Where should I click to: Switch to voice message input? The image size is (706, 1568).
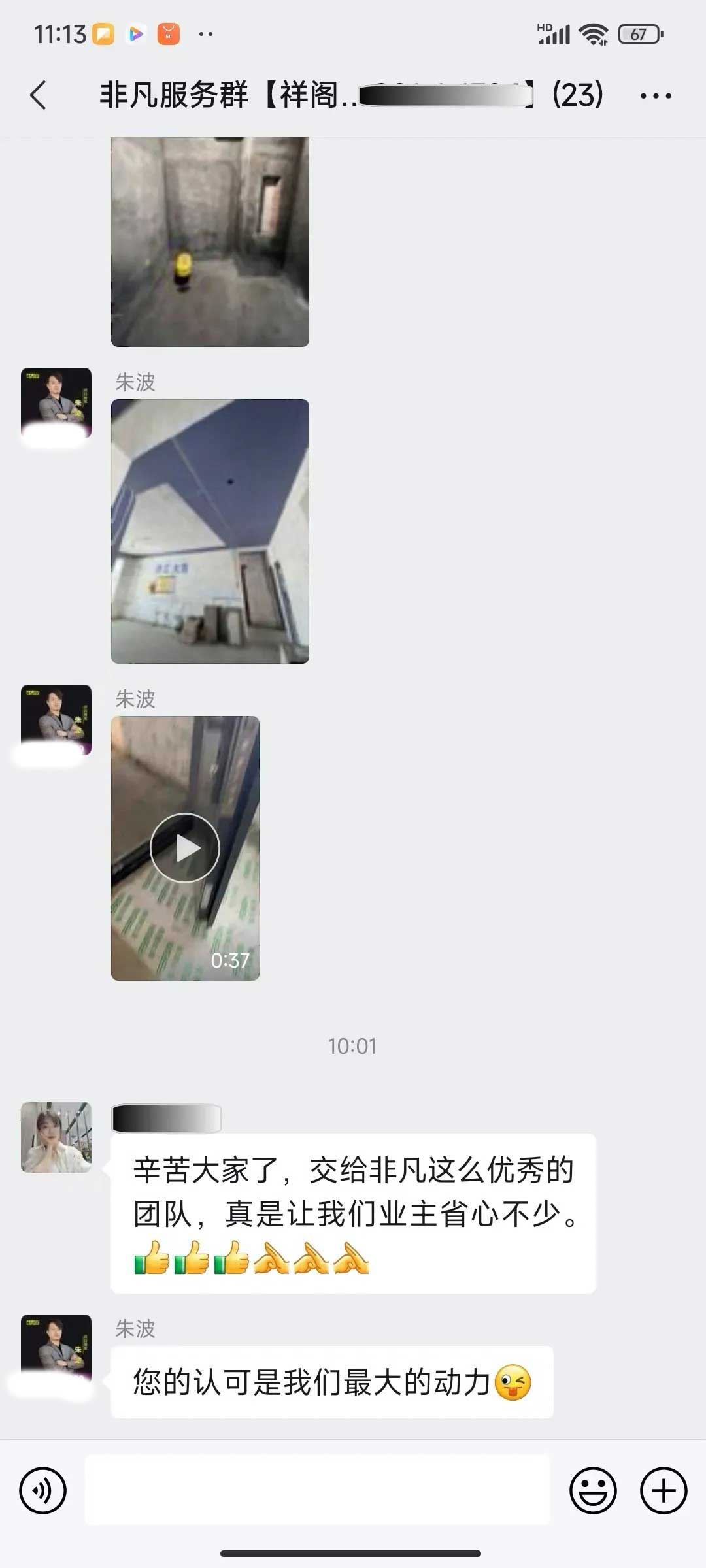click(43, 1490)
